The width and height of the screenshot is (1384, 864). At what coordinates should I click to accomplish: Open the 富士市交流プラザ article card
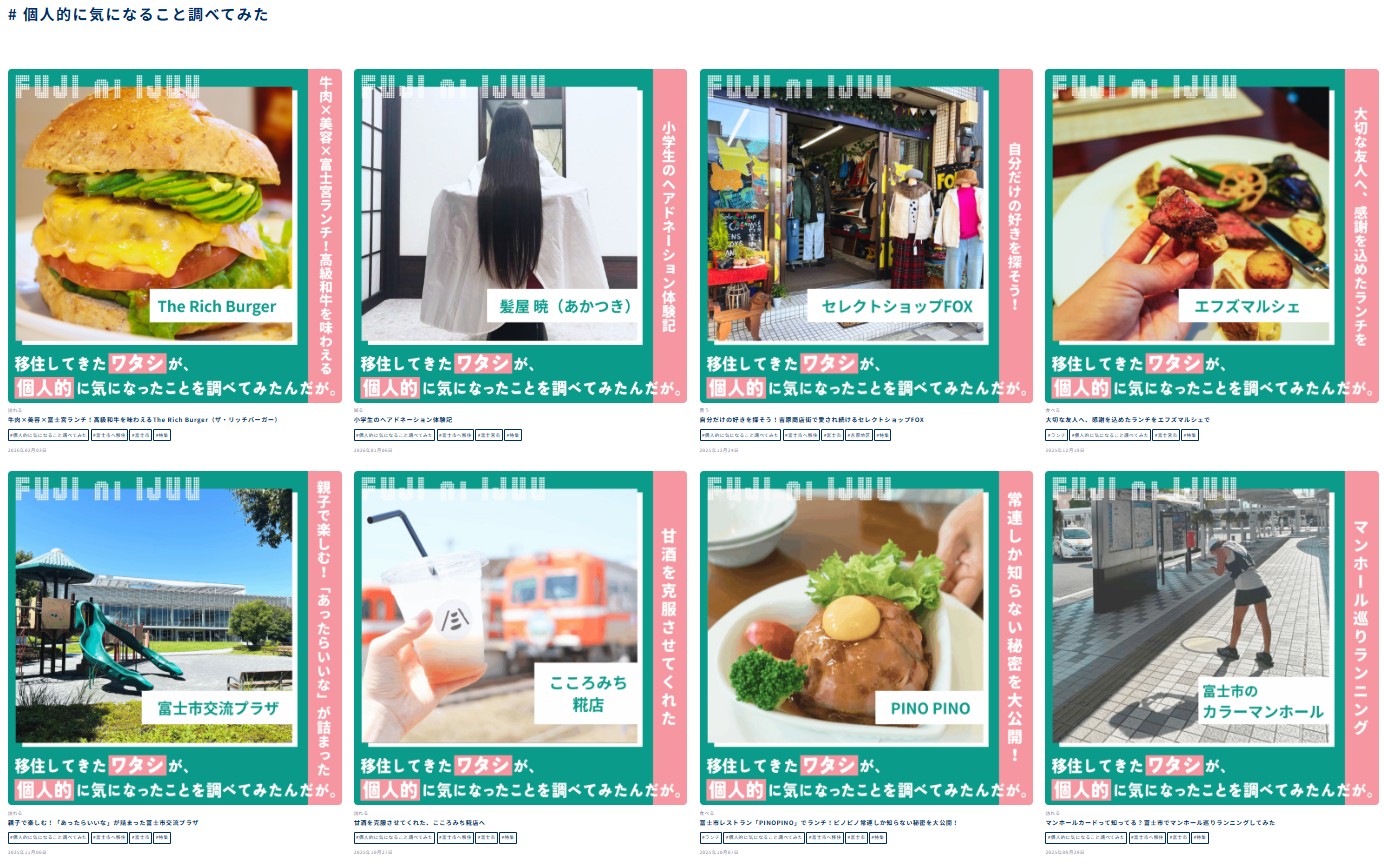coord(174,637)
